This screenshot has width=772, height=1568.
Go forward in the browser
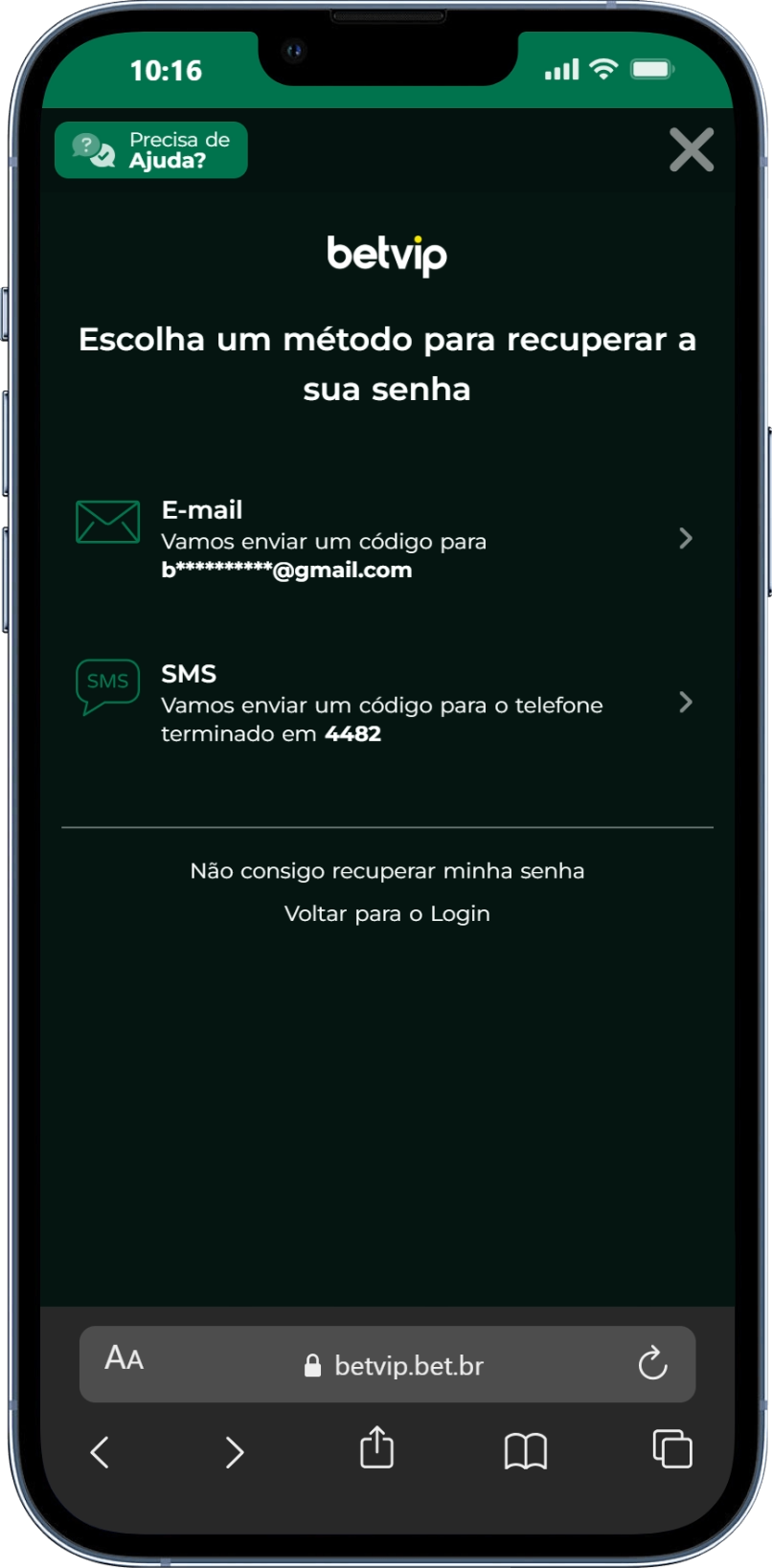235,1451
